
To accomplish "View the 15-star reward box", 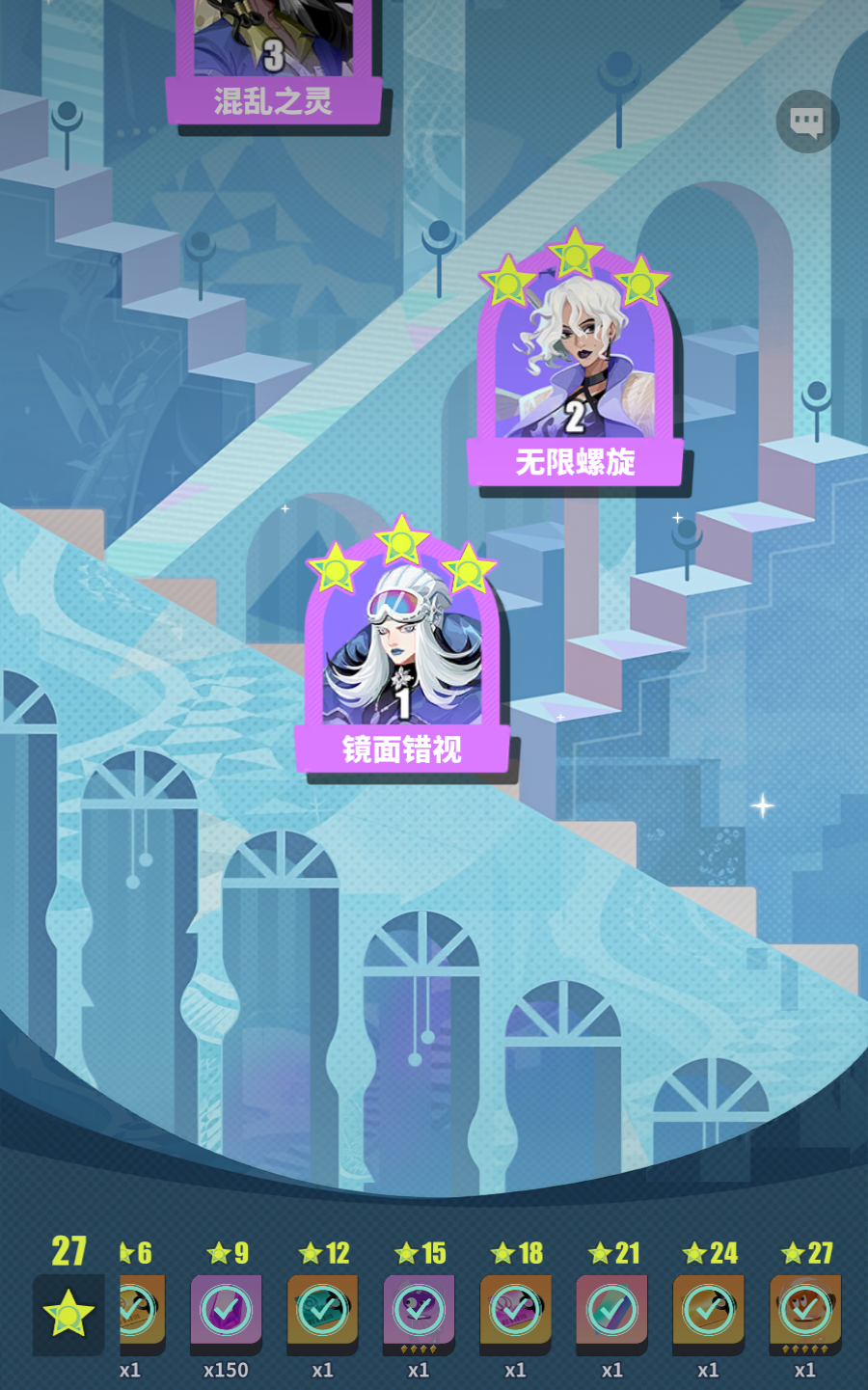I will click(x=419, y=1309).
